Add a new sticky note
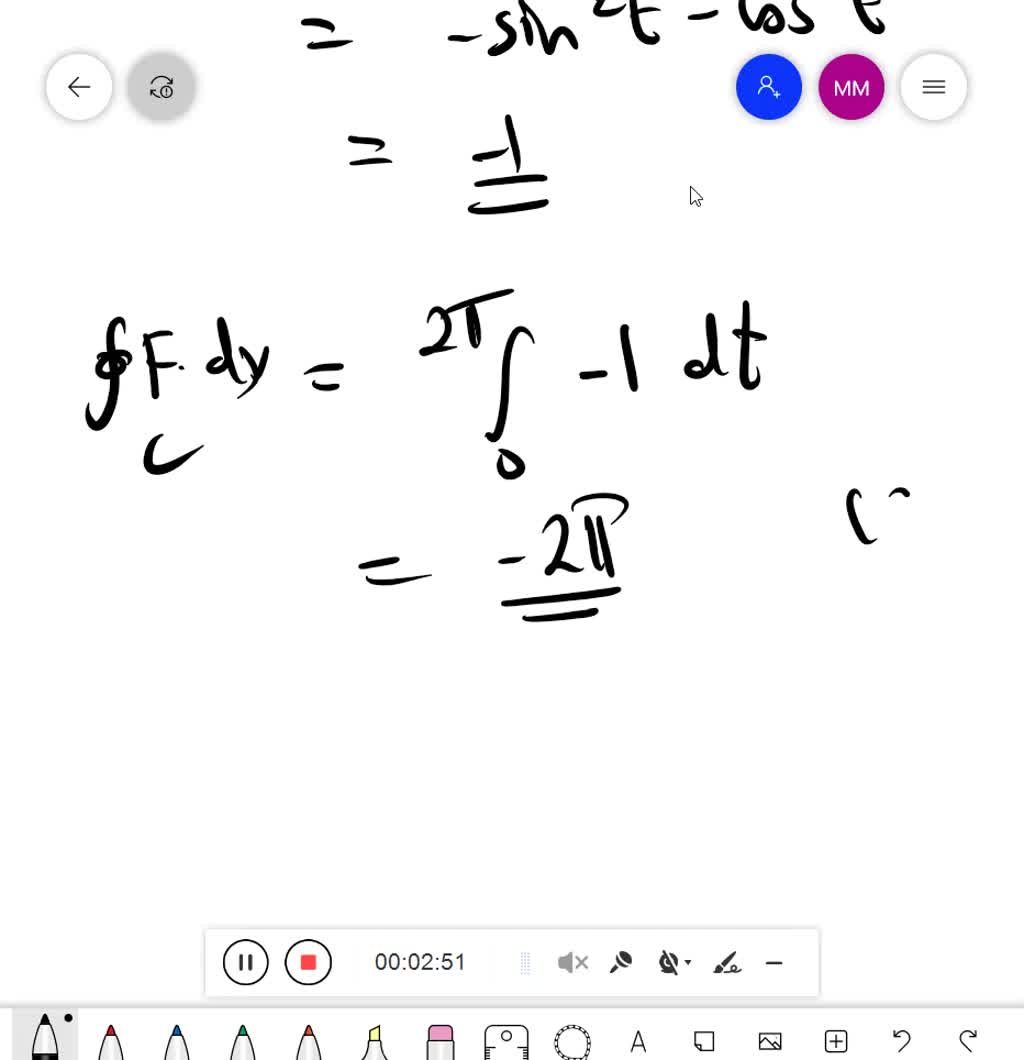Image resolution: width=1024 pixels, height=1060 pixels. click(x=704, y=1040)
